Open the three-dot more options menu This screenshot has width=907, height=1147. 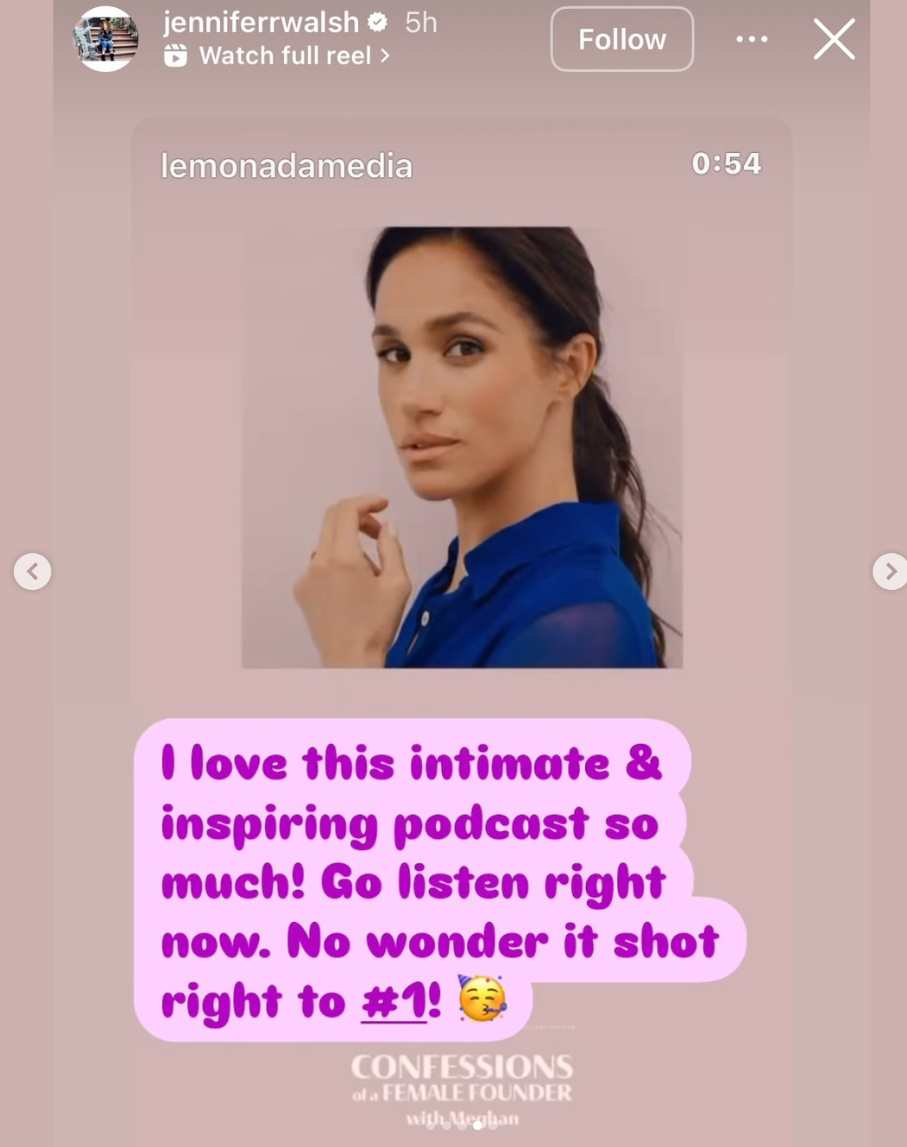point(752,39)
